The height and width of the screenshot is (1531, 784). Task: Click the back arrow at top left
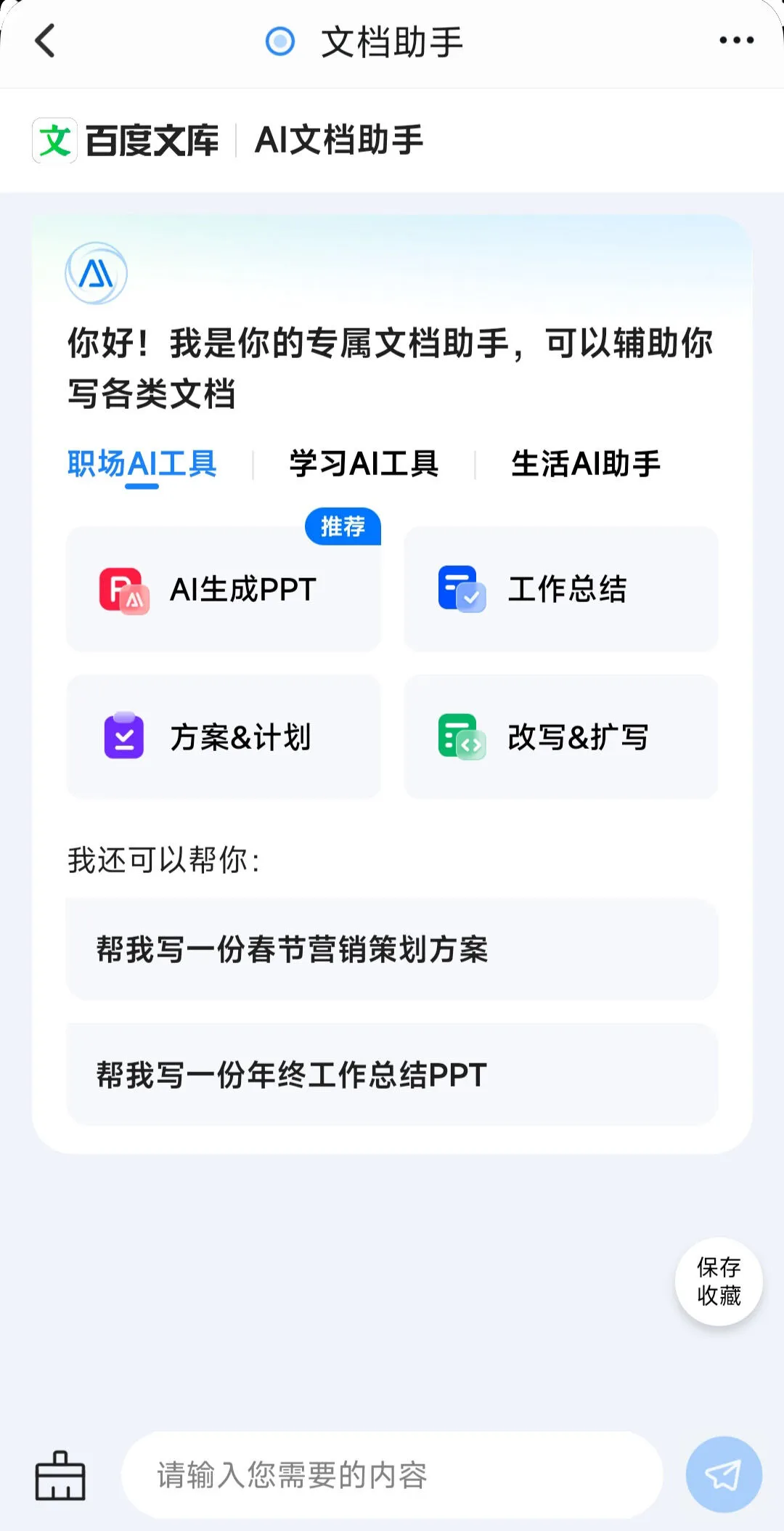46,41
